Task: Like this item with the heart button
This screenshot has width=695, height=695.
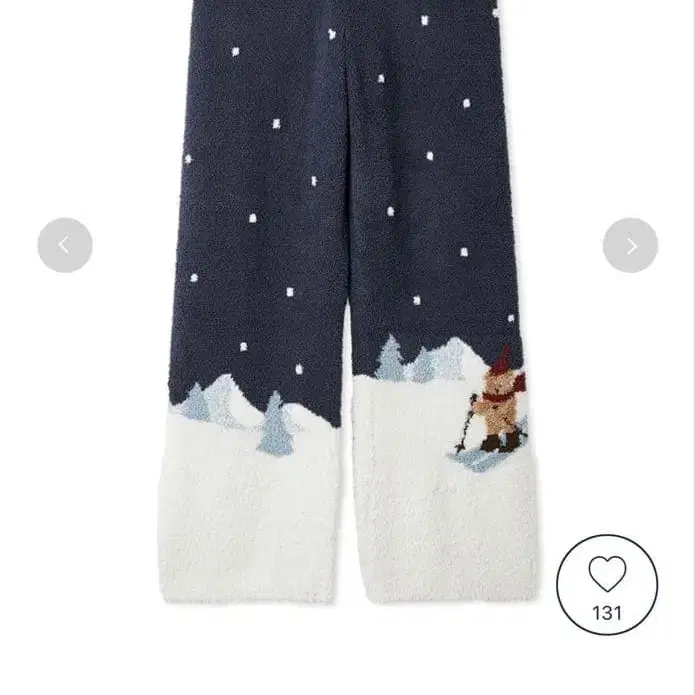Action: click(x=607, y=575)
